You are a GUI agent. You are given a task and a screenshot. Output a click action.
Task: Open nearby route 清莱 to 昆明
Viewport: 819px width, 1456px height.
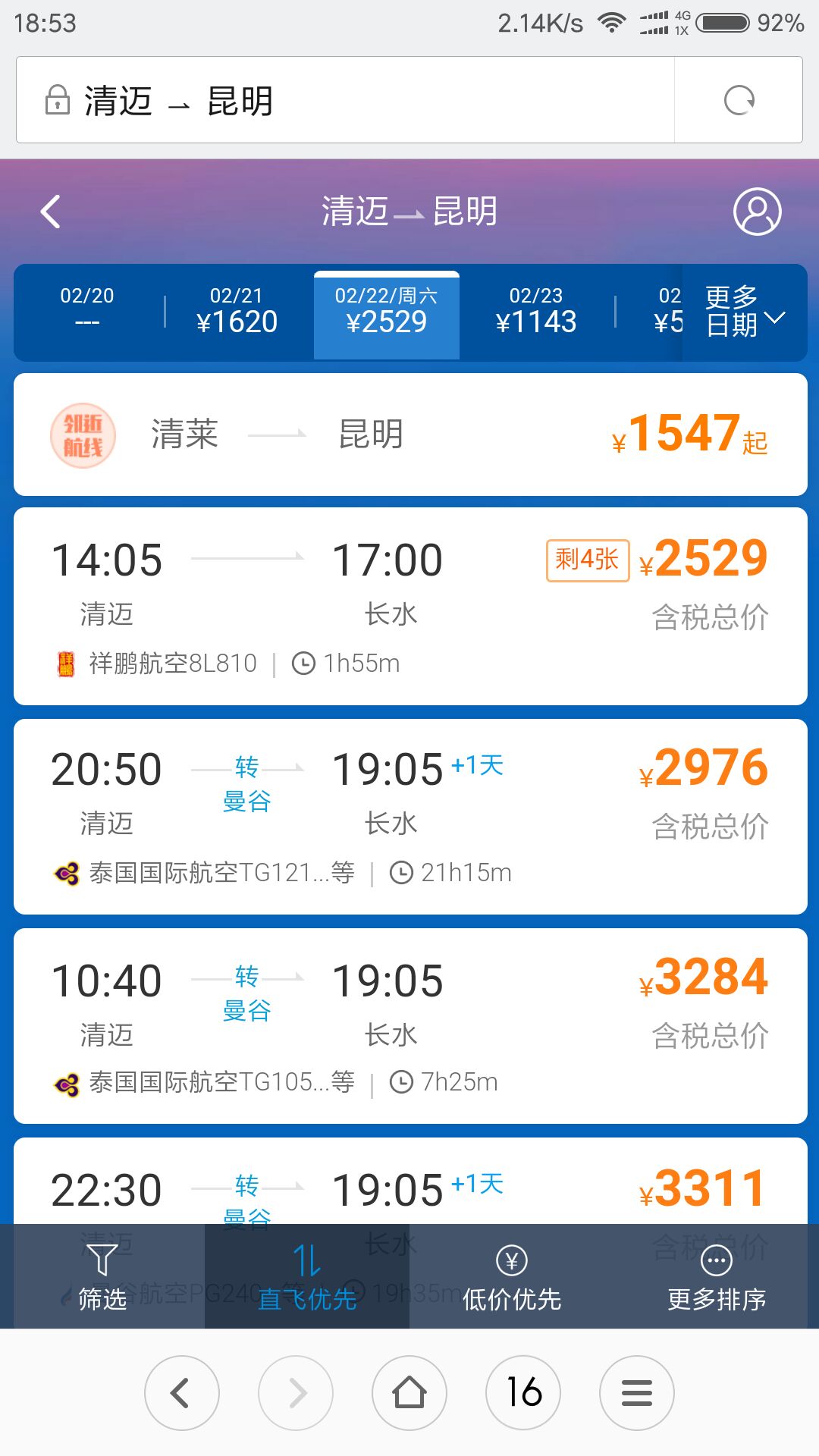pos(410,435)
